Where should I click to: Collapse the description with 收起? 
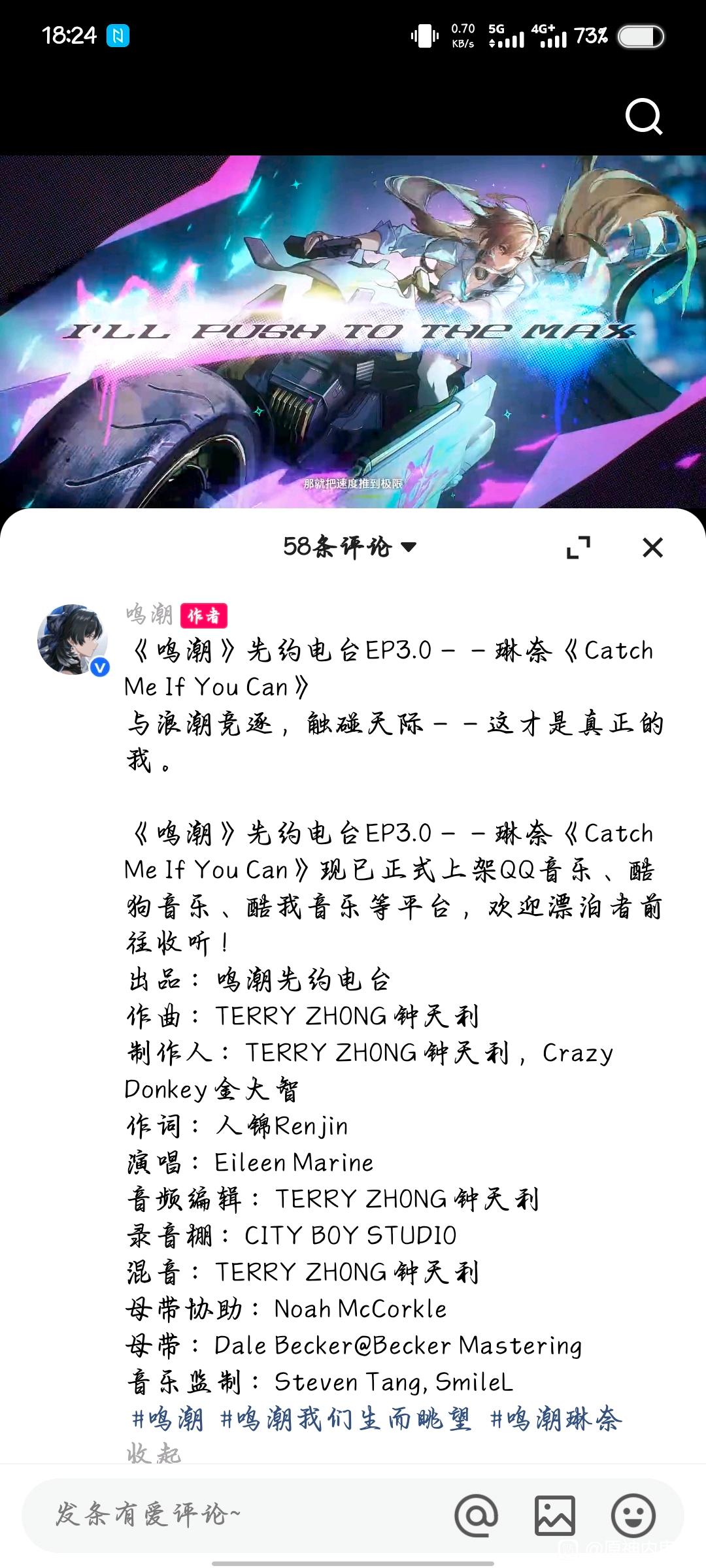click(x=153, y=1454)
